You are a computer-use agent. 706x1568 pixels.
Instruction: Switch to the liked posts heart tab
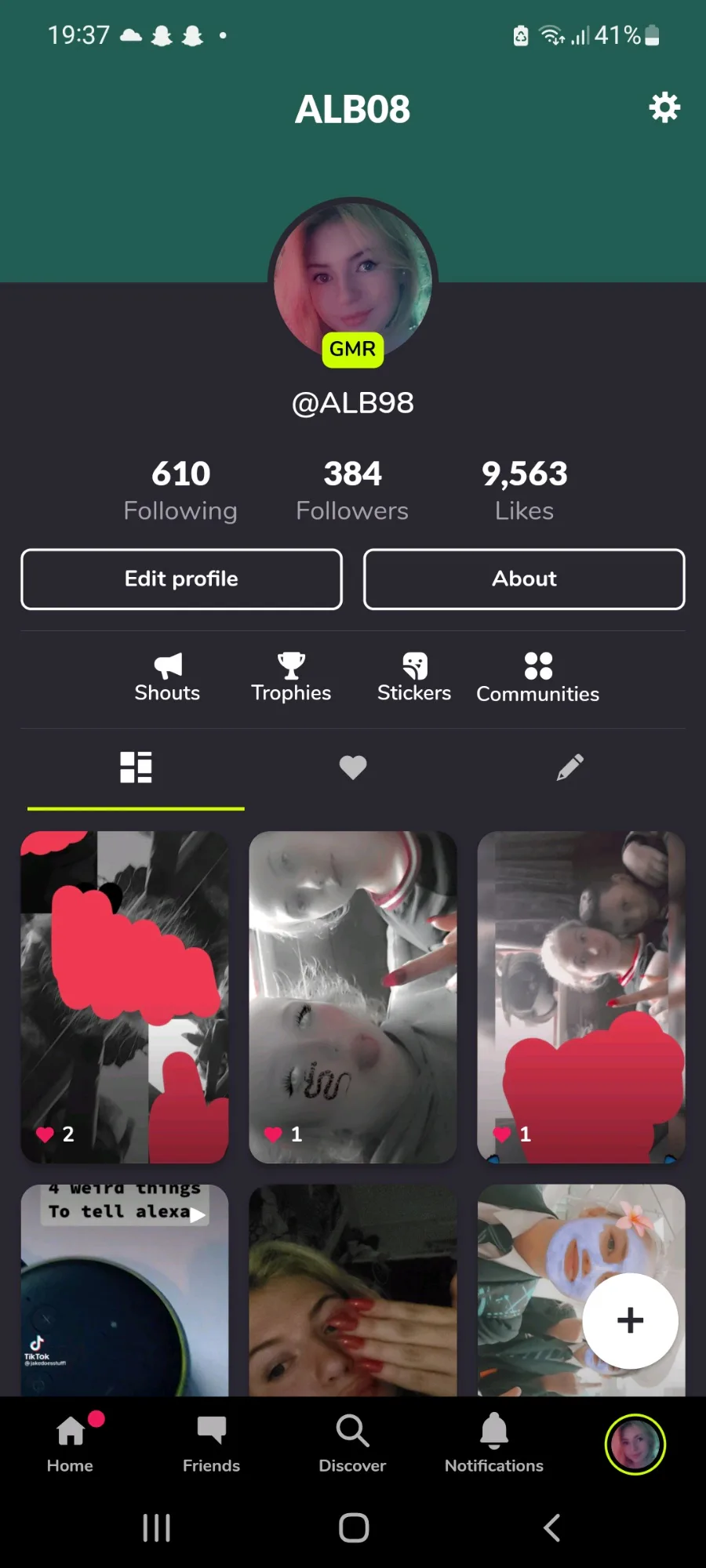pyautogui.click(x=353, y=768)
